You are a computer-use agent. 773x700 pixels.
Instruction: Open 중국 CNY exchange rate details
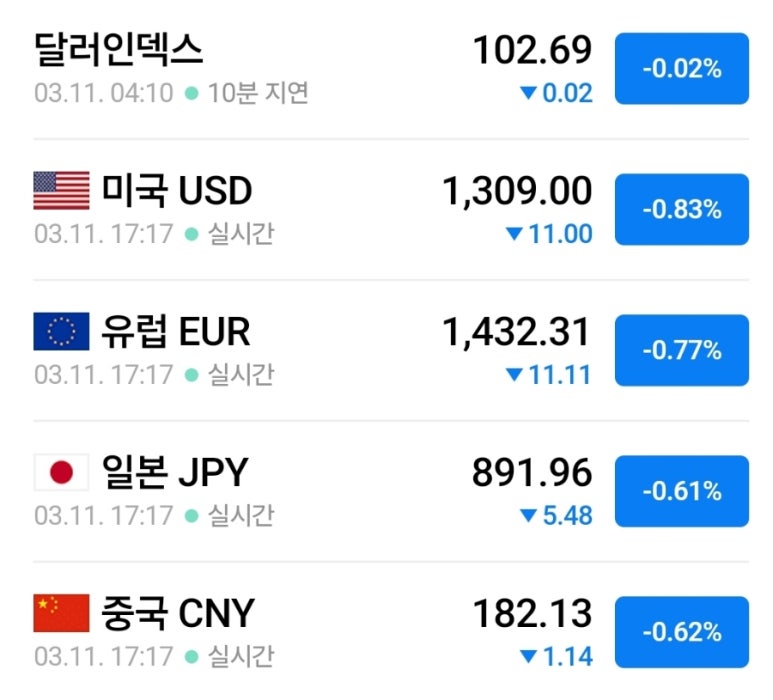pyautogui.click(x=177, y=613)
